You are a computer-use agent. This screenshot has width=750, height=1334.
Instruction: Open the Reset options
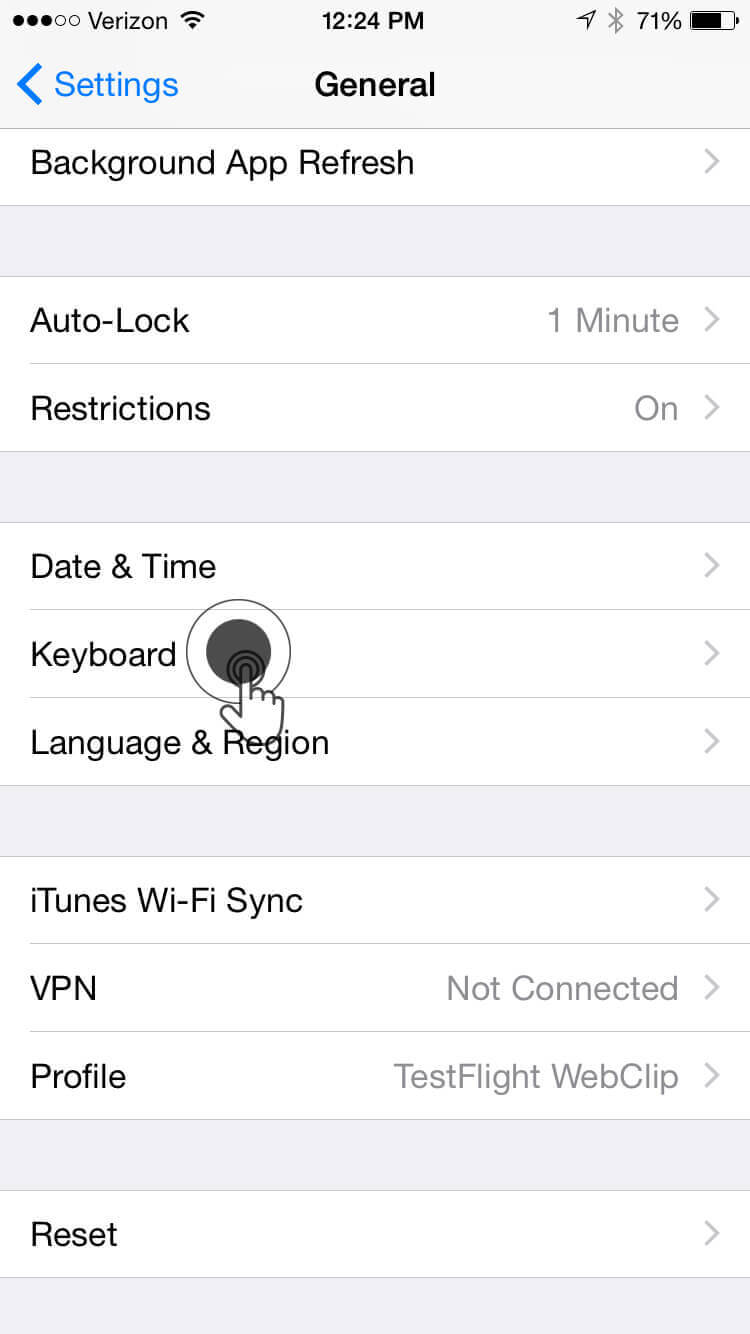(x=375, y=1234)
